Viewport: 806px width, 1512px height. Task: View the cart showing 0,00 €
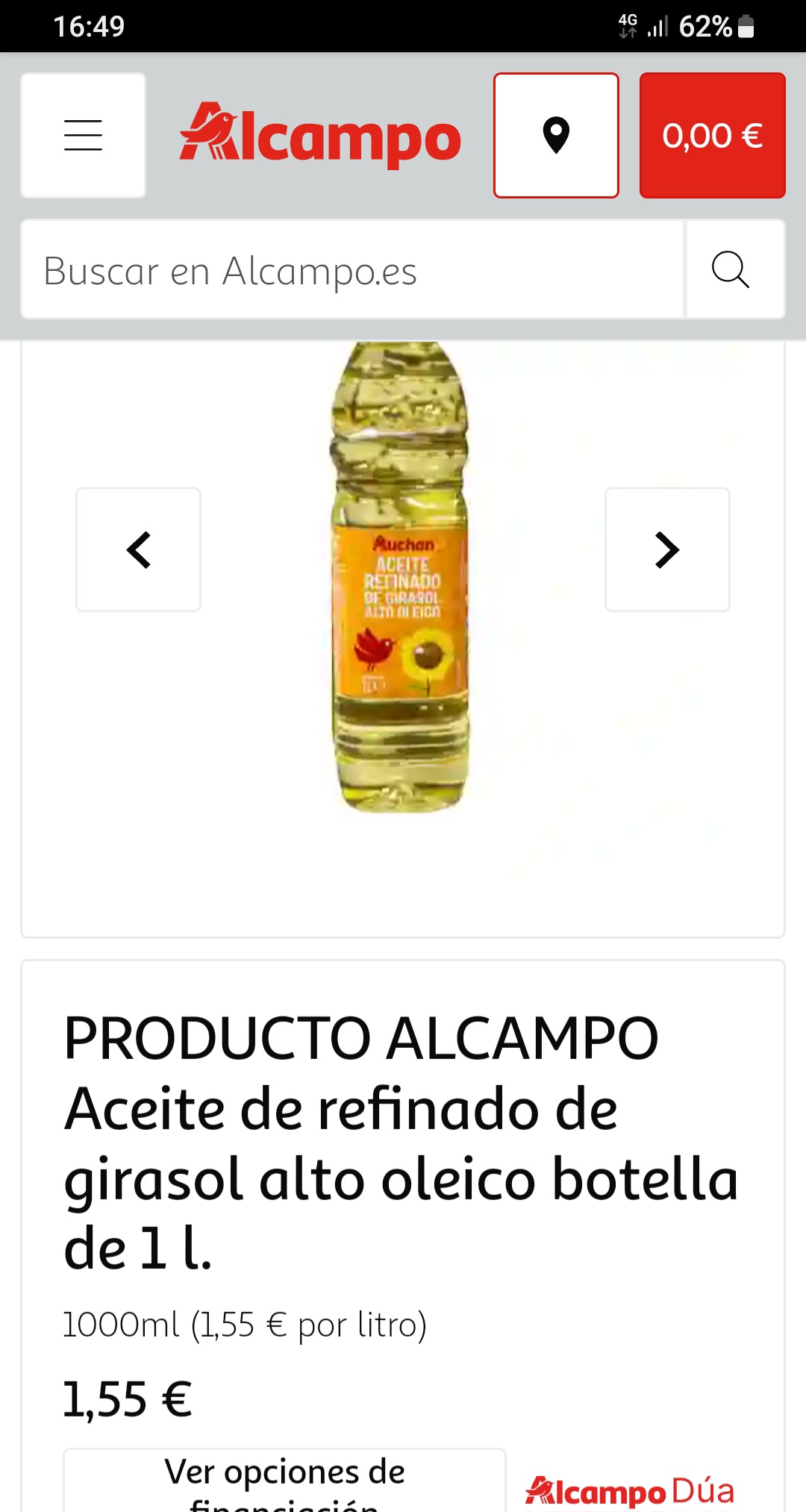point(712,135)
